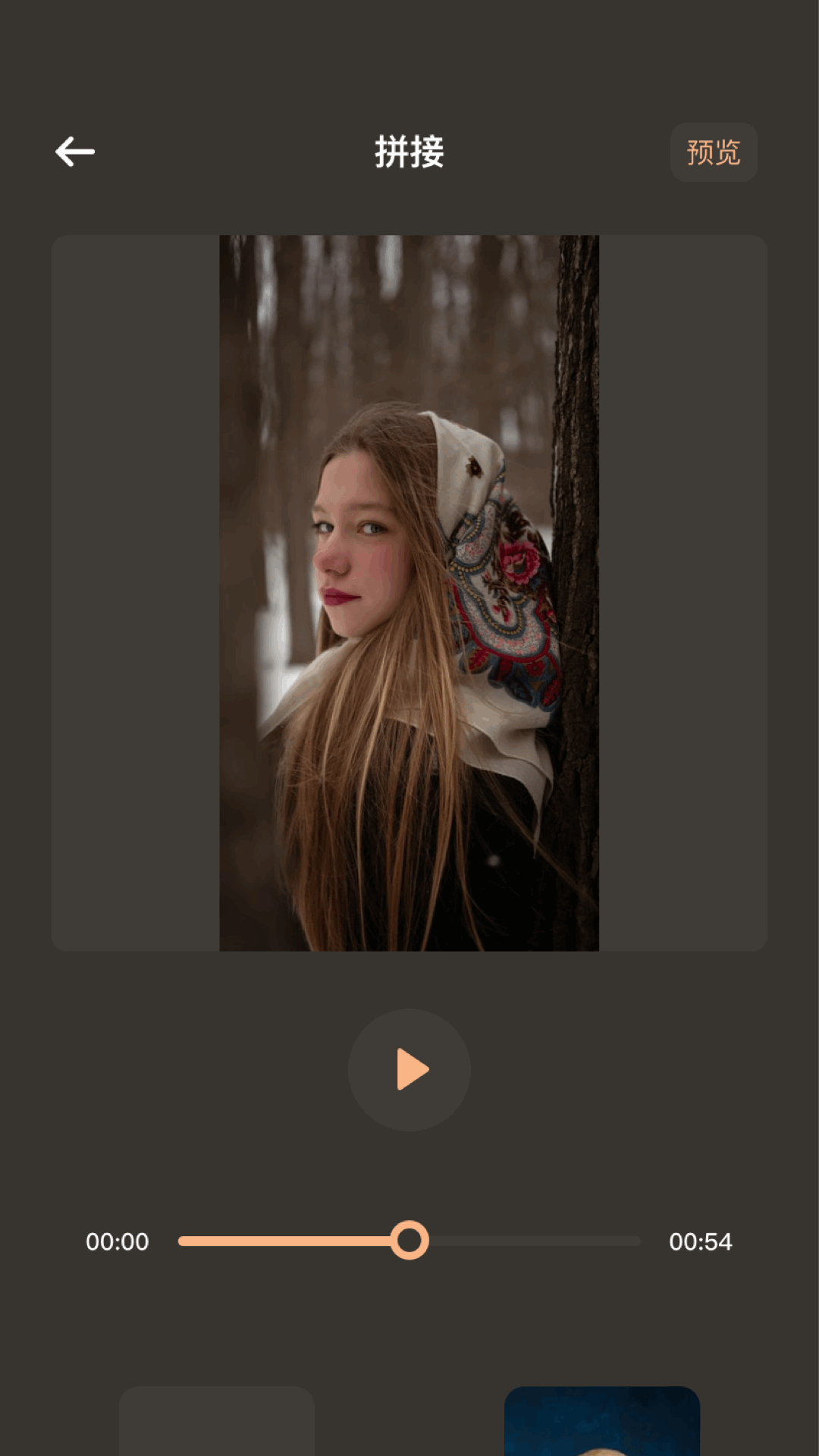
Task: Tap the 预览 preview button
Action: click(713, 152)
